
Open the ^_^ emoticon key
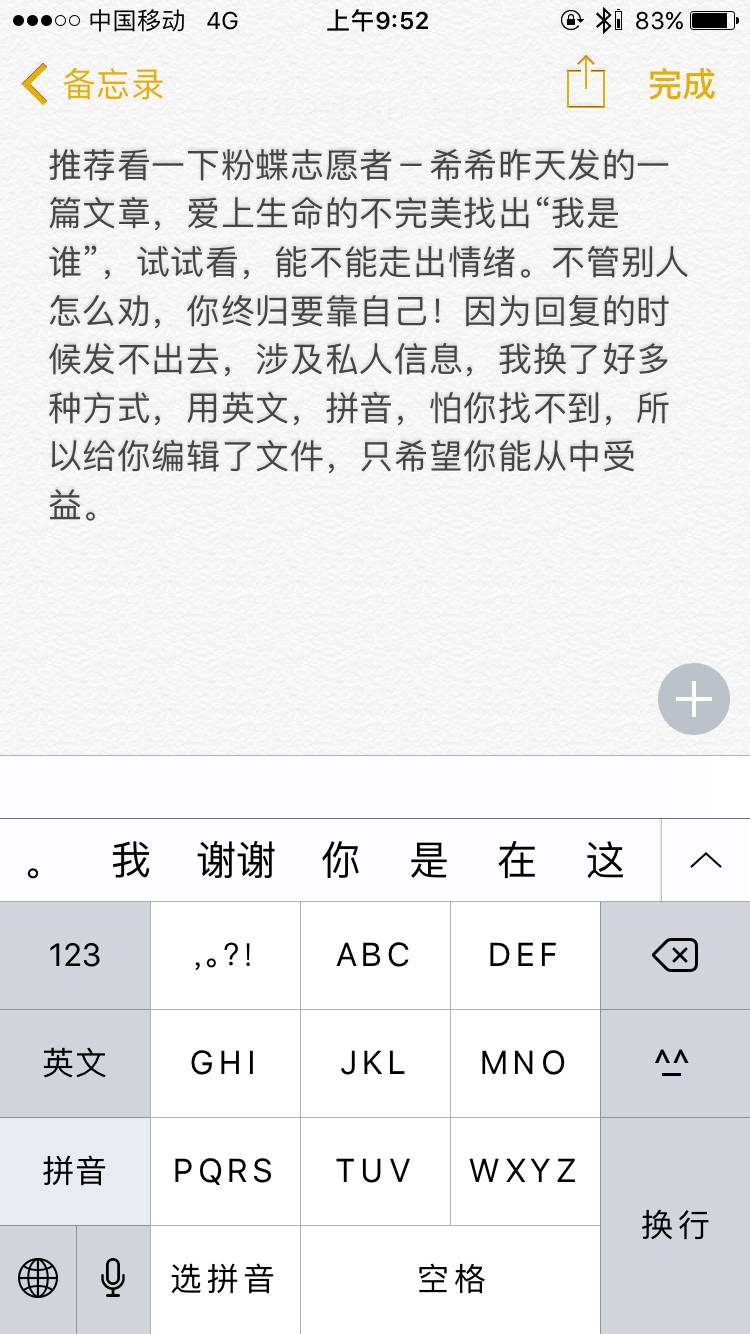pos(675,1063)
